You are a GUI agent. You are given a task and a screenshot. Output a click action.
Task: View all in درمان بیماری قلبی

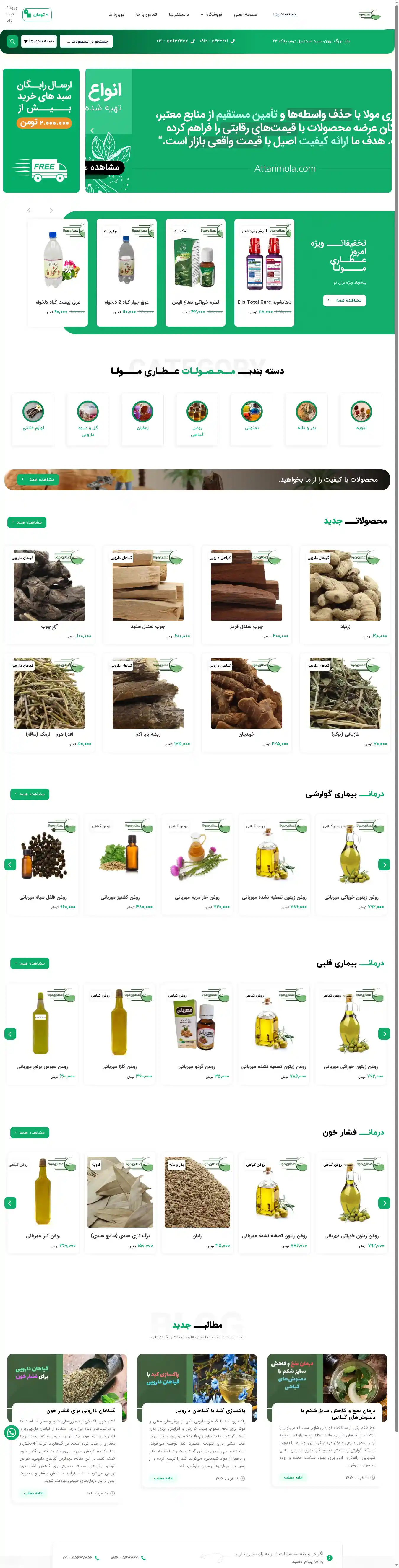click(30, 963)
